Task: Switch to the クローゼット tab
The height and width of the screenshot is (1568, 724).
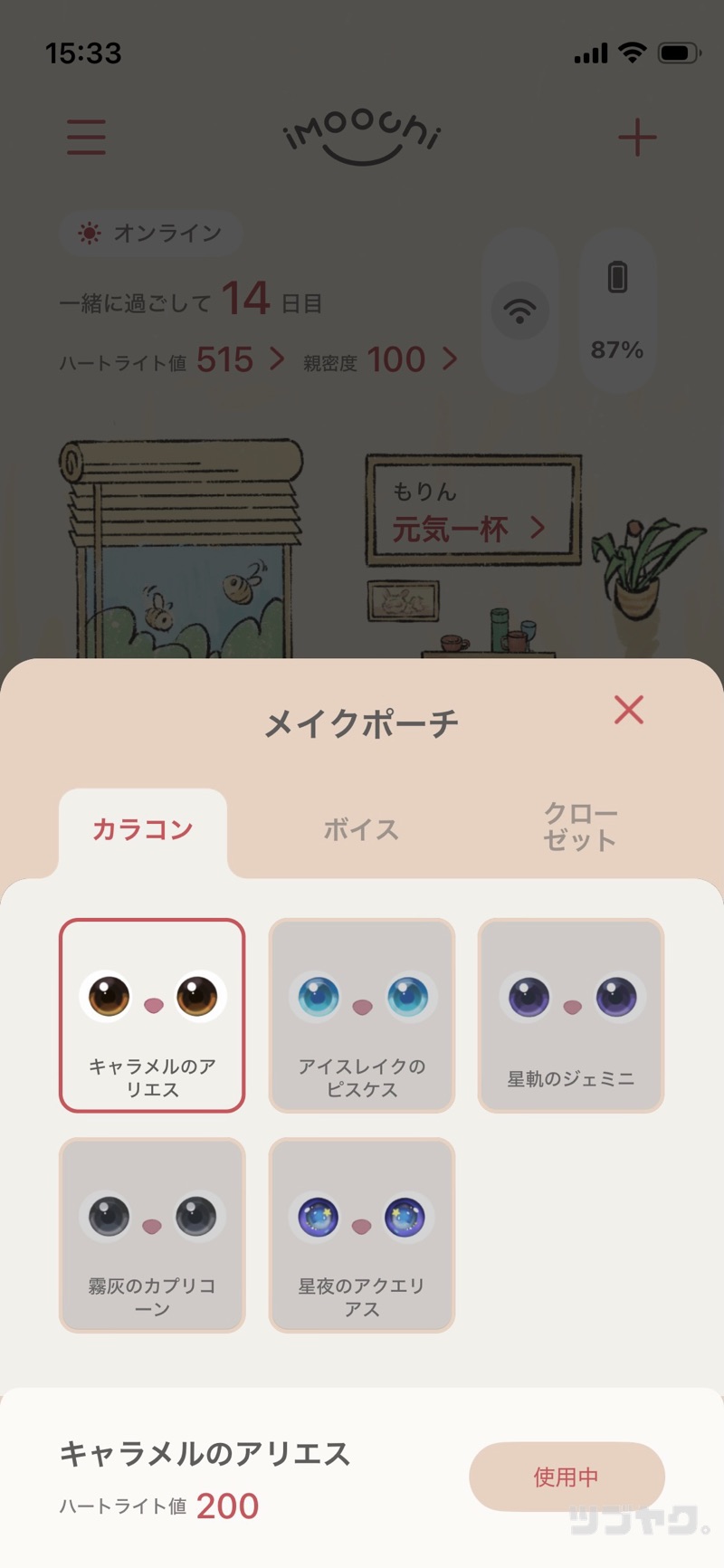Action: [x=581, y=828]
